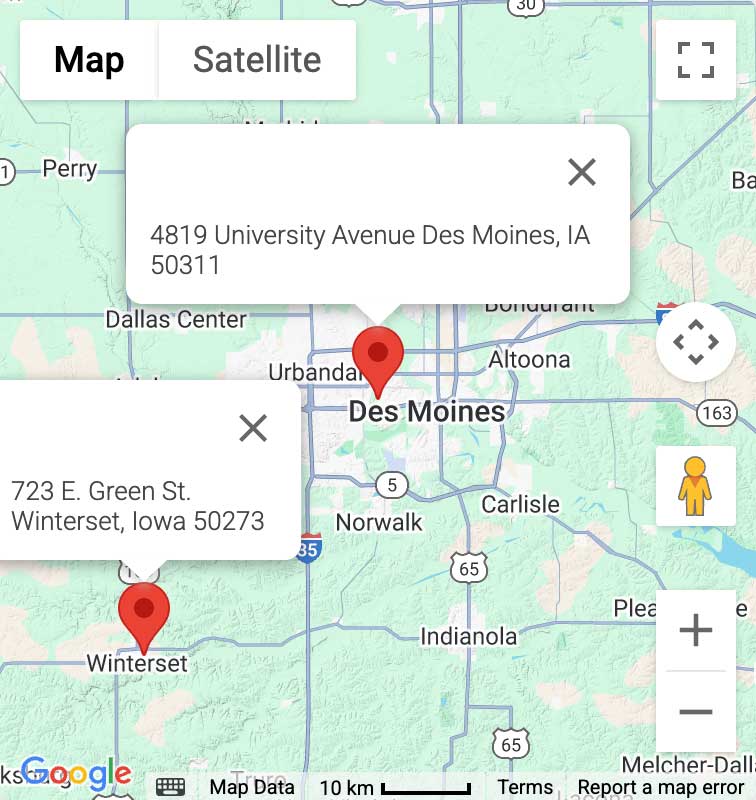Zoom out on the map
The image size is (756, 800).
point(695,712)
